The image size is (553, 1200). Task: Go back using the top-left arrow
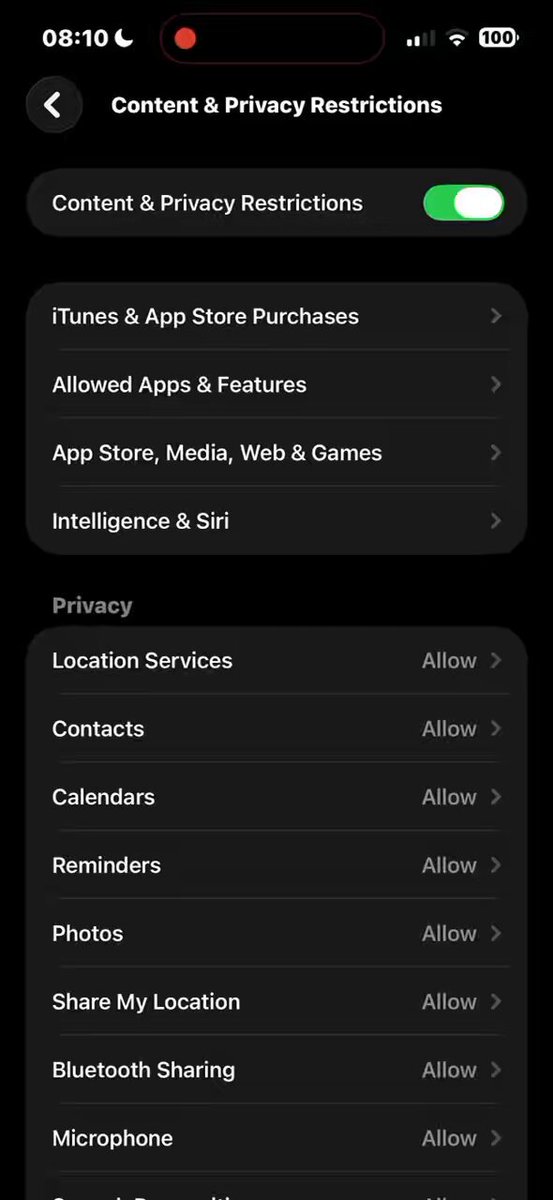pyautogui.click(x=53, y=105)
